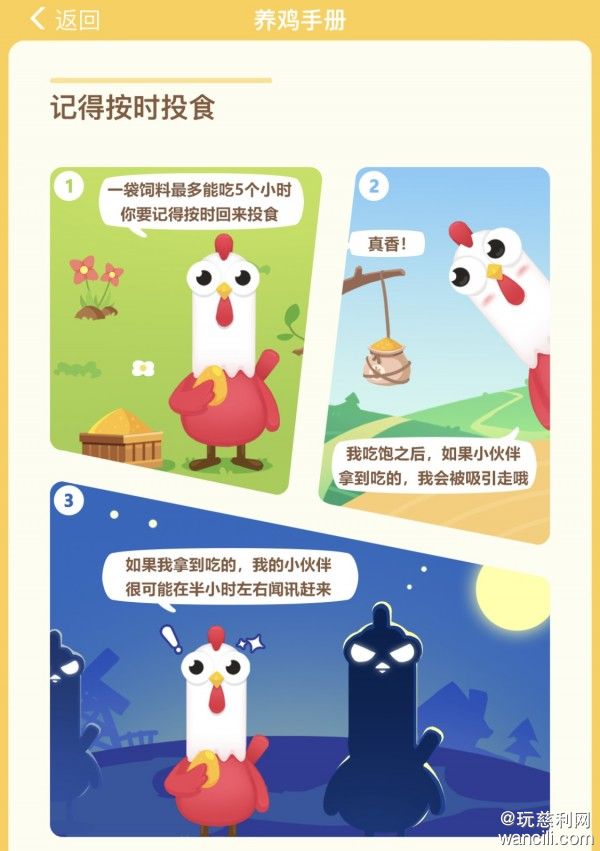
Task: Tap the 返回 back button
Action: (x=64, y=19)
